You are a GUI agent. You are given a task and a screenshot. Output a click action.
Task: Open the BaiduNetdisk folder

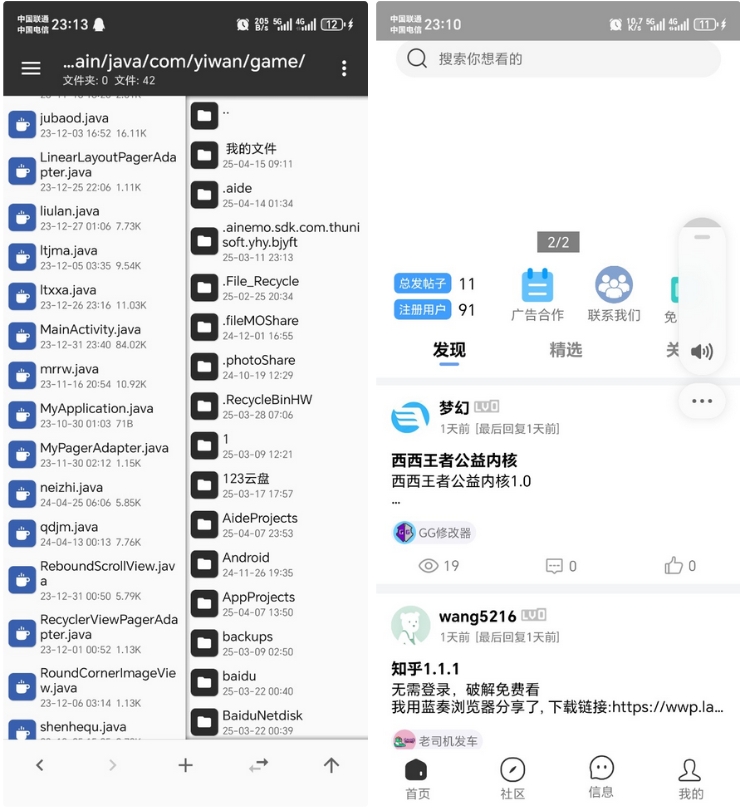(260, 721)
